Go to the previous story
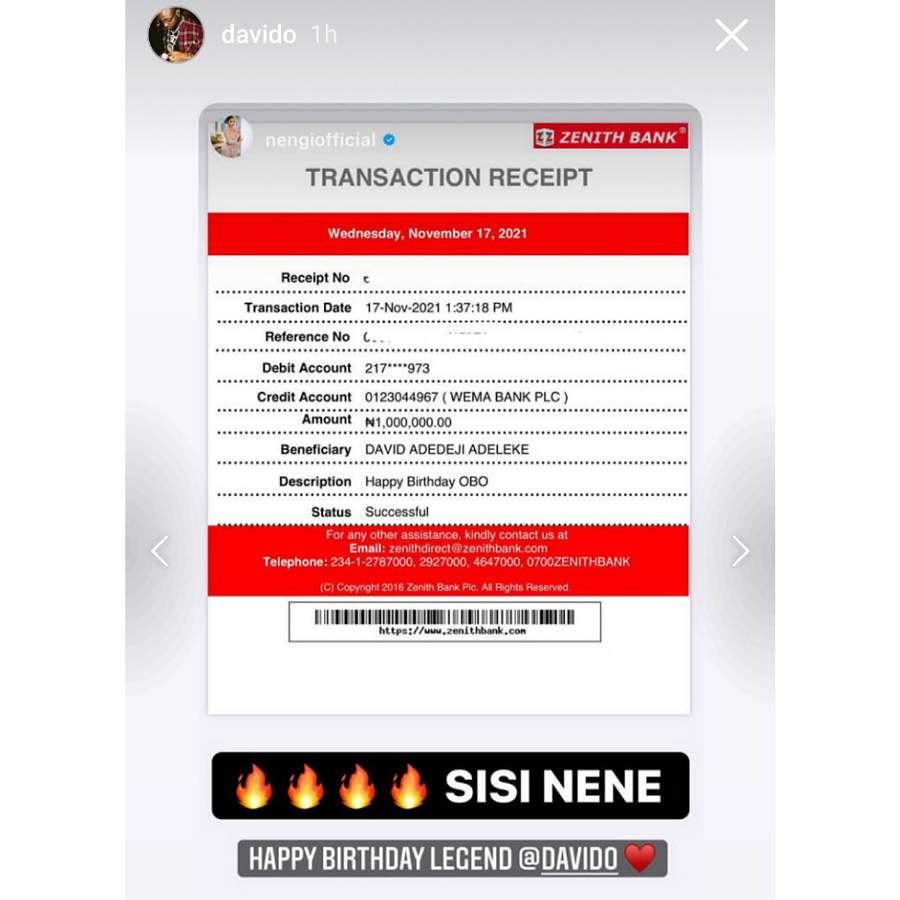This screenshot has height=900, width=900. (160, 552)
